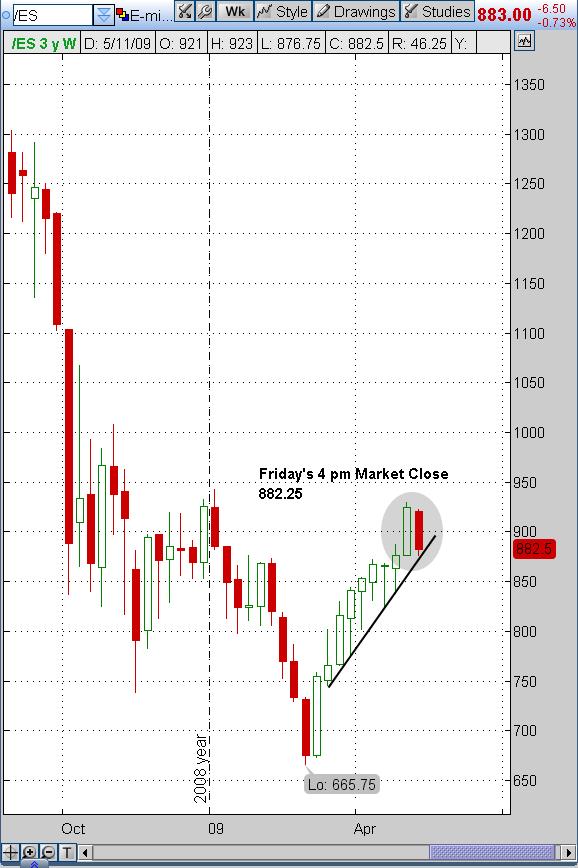Screen dimensions: 578x868
Task: Open the scissors tool icon
Action: [x=185, y=11]
